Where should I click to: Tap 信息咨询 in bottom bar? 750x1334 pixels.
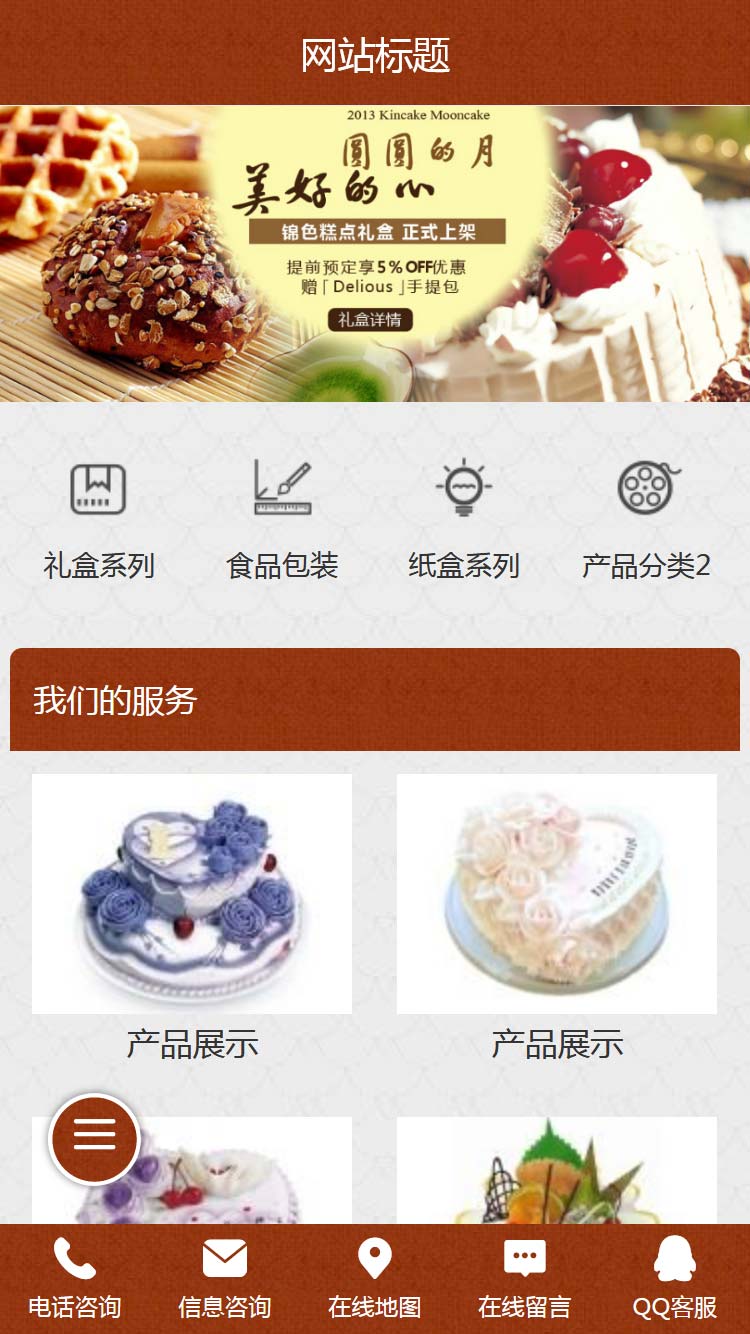click(x=225, y=1279)
